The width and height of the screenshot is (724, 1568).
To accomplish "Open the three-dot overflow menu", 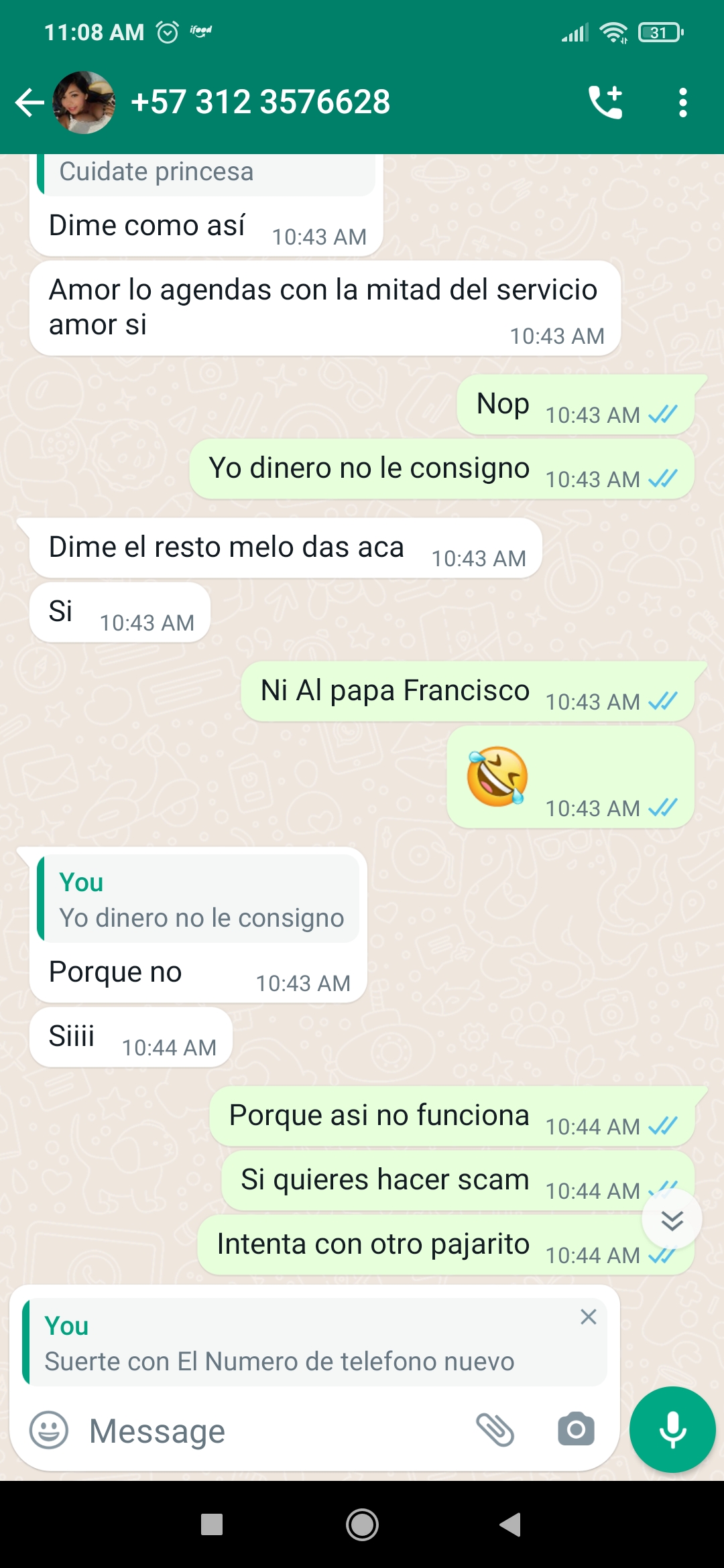I will [682, 103].
